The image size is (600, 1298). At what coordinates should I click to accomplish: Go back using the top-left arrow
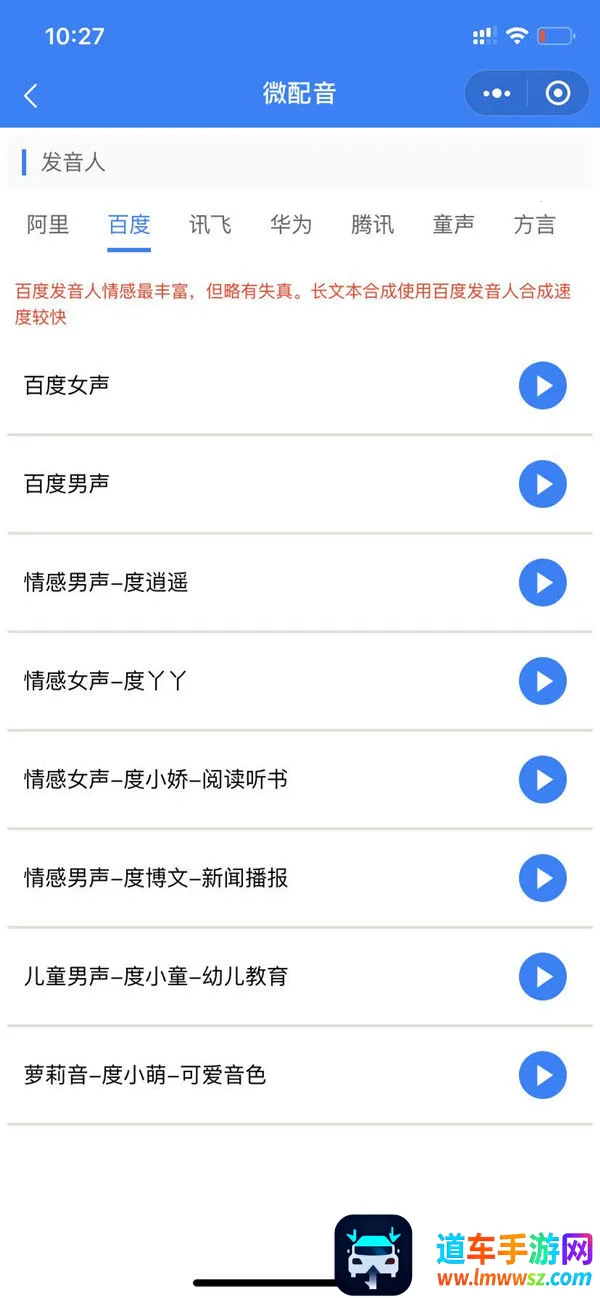click(x=31, y=95)
